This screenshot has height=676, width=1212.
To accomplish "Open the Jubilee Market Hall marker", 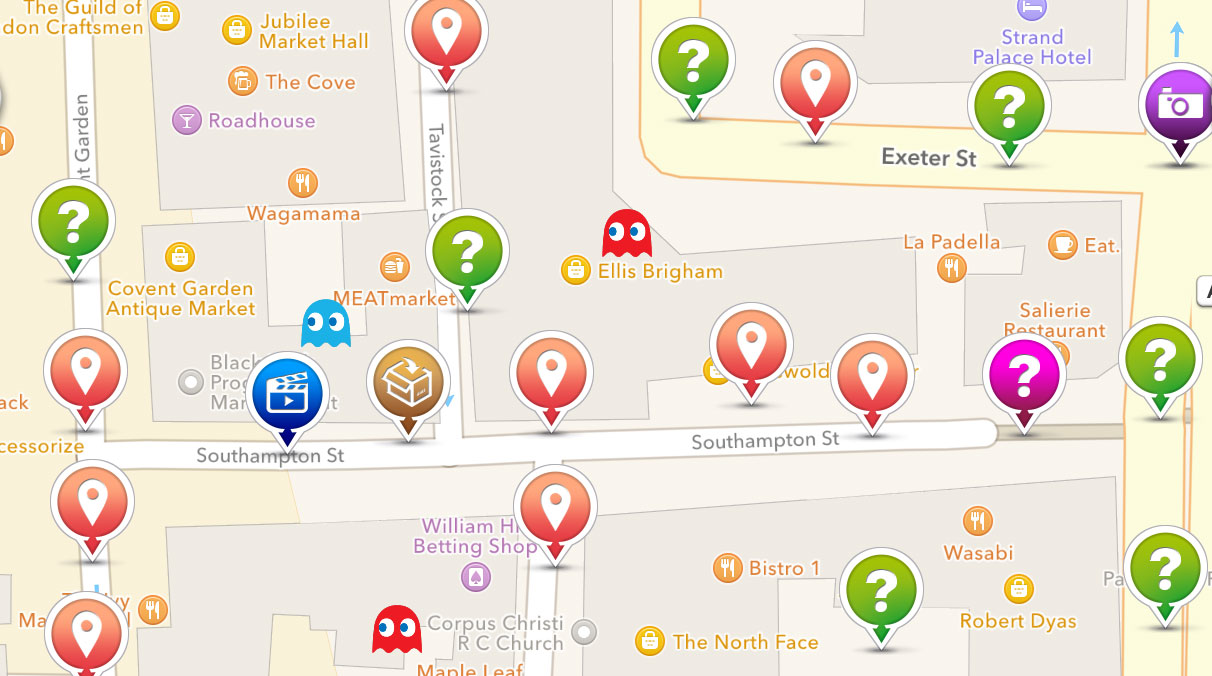I will tap(236, 29).
